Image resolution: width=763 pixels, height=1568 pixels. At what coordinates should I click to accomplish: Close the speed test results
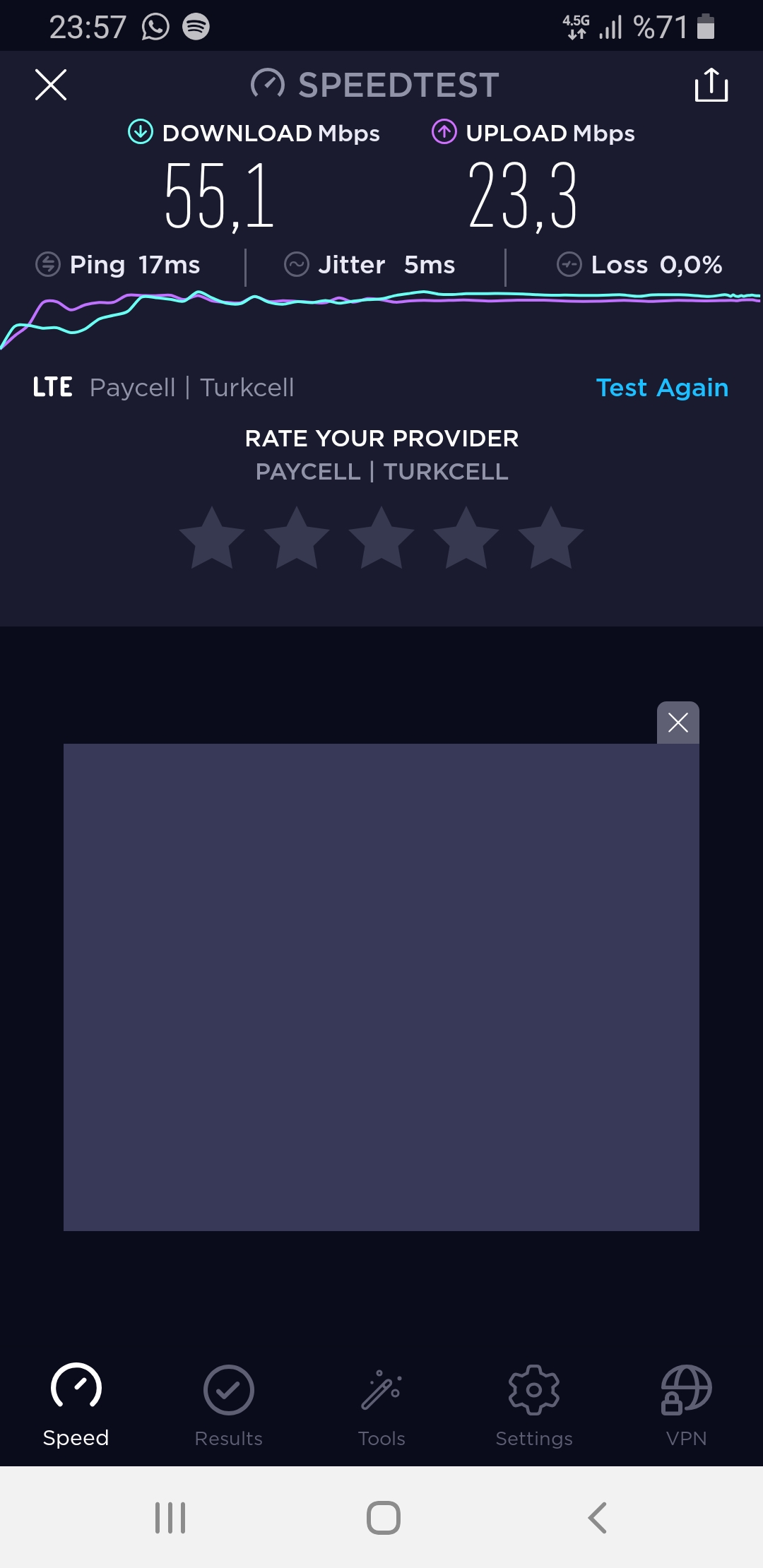coord(51,85)
